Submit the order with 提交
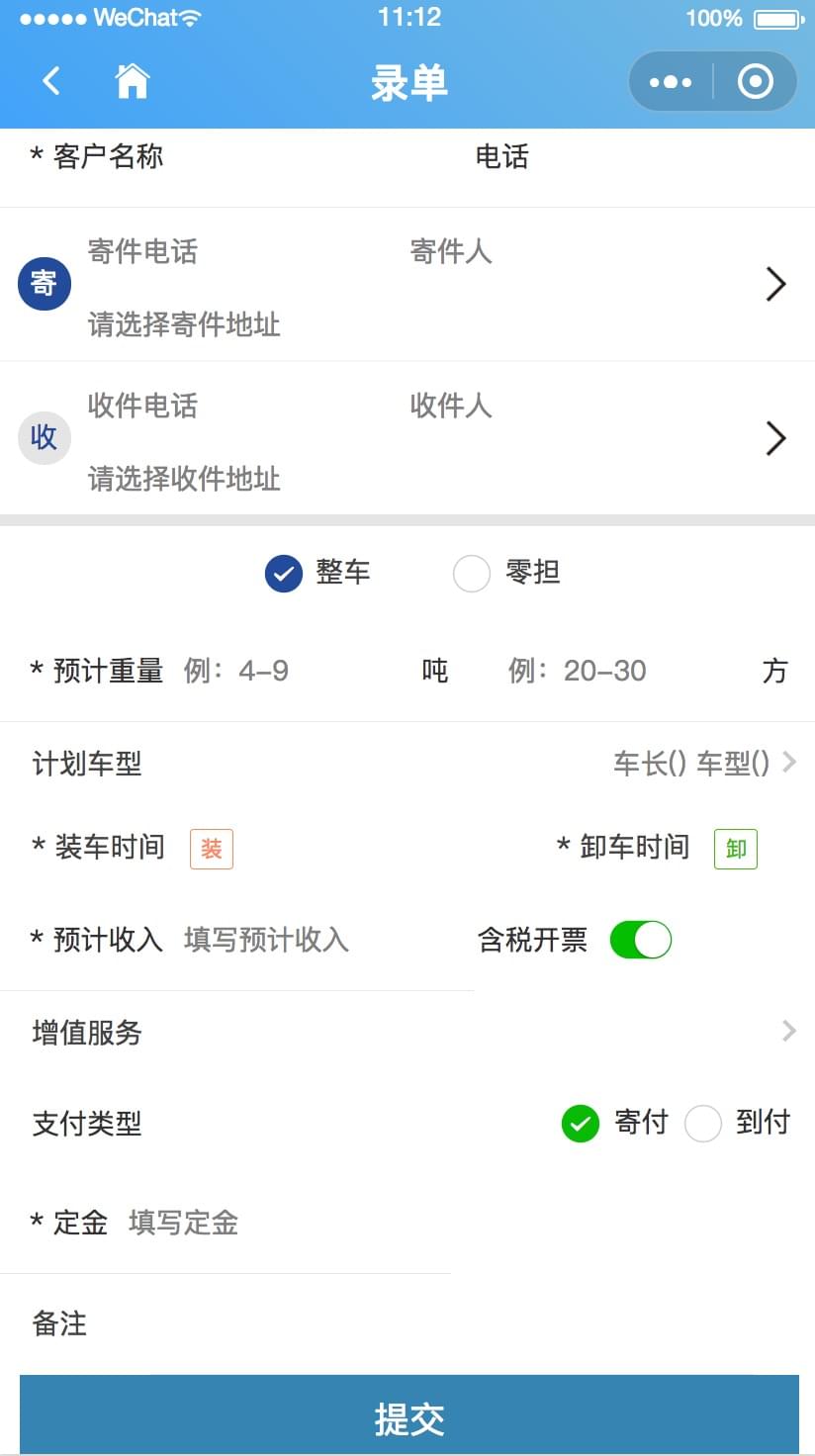The width and height of the screenshot is (815, 1456). (409, 1415)
